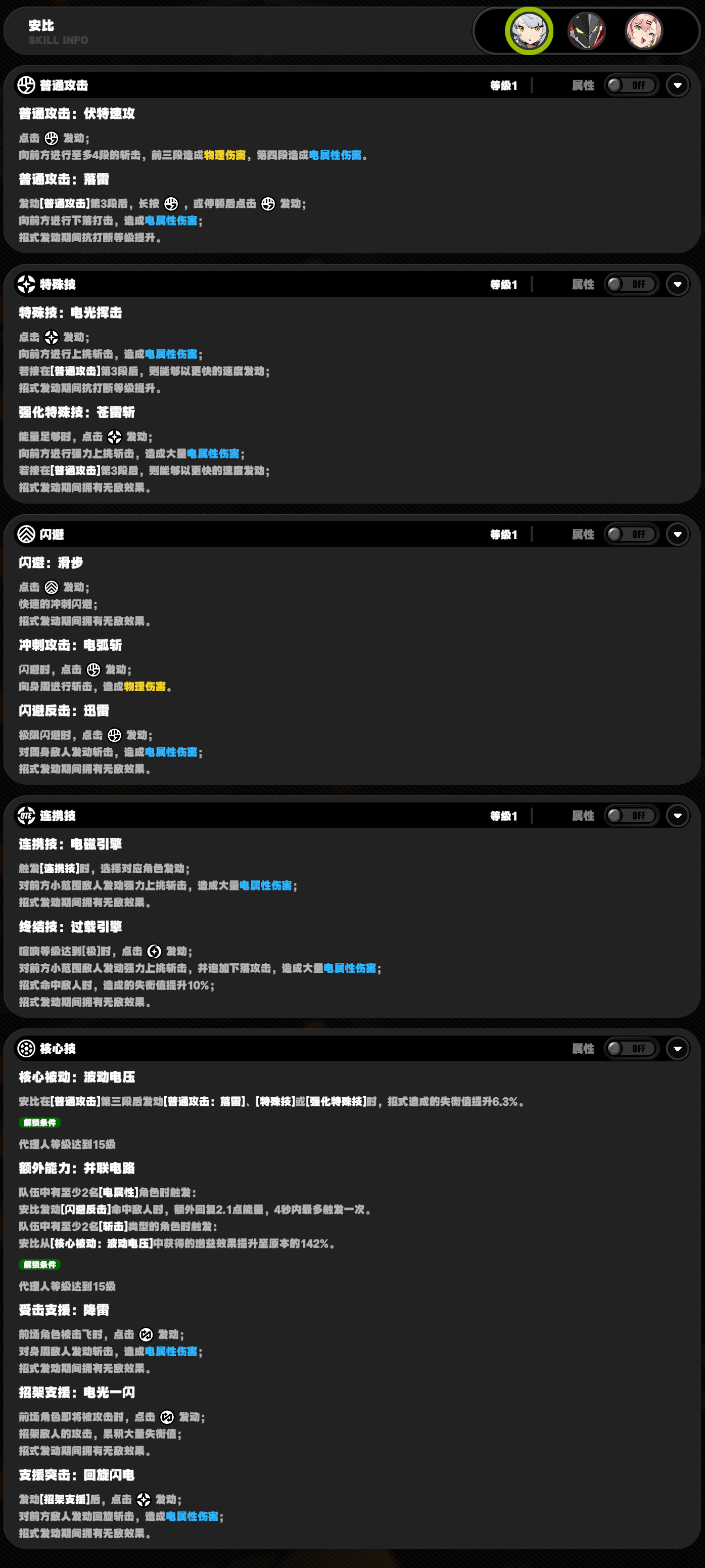Select the gray-haired Anby avatar
Viewport: 705px width, 1568px height.
tap(528, 30)
